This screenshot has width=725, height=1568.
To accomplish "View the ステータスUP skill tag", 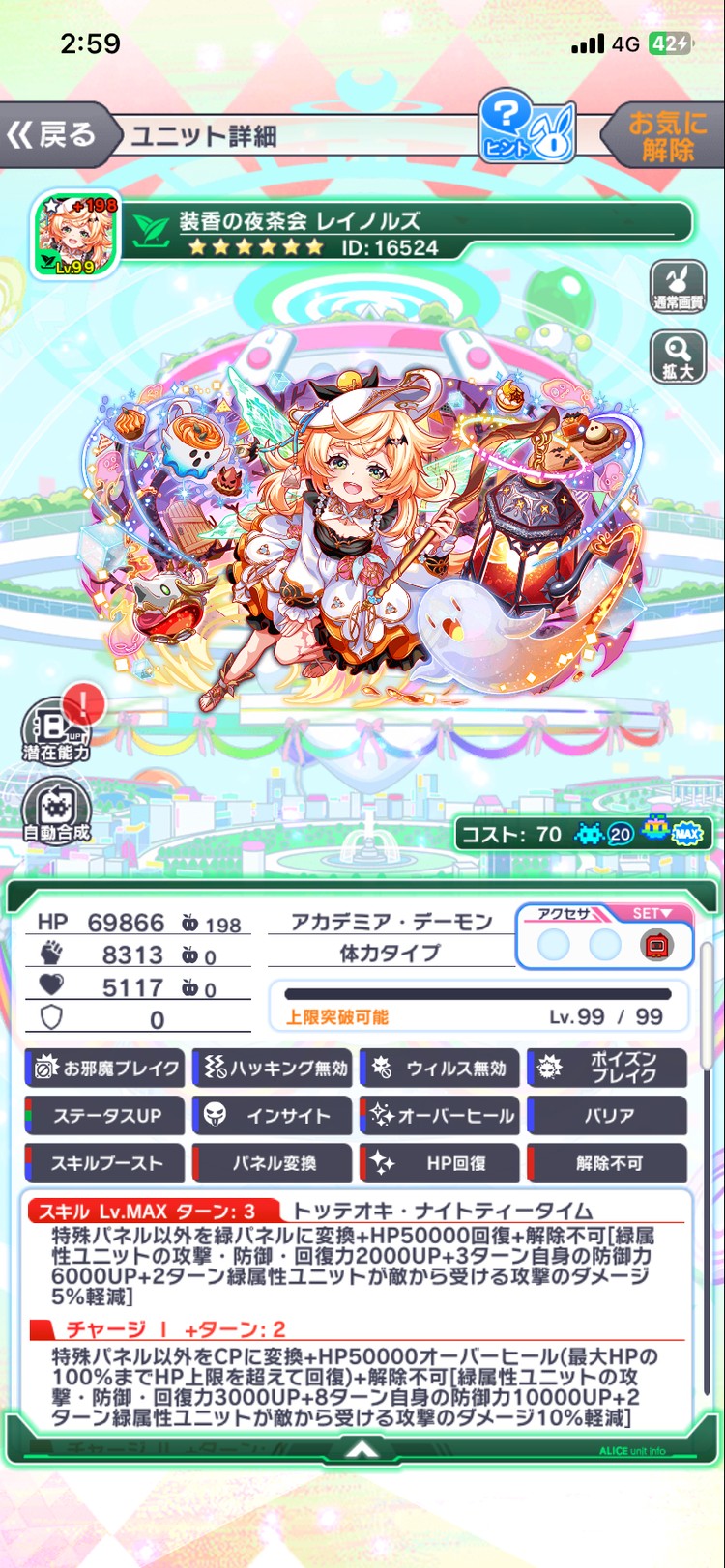I will pyautogui.click(x=104, y=1116).
